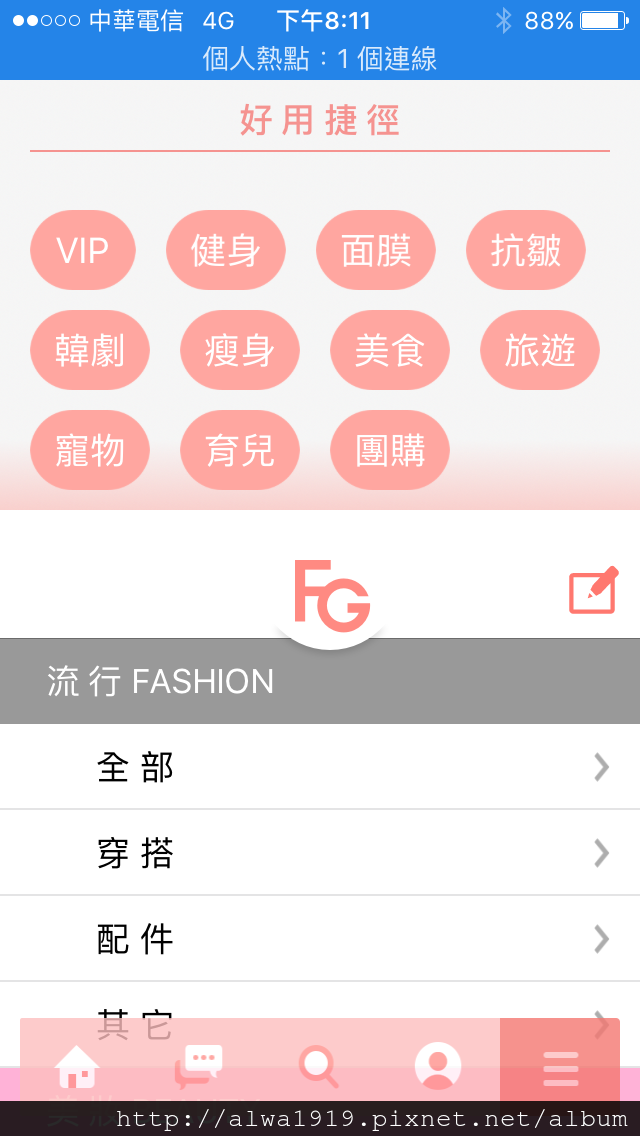Open the 面膜 shortcut

pyautogui.click(x=375, y=251)
